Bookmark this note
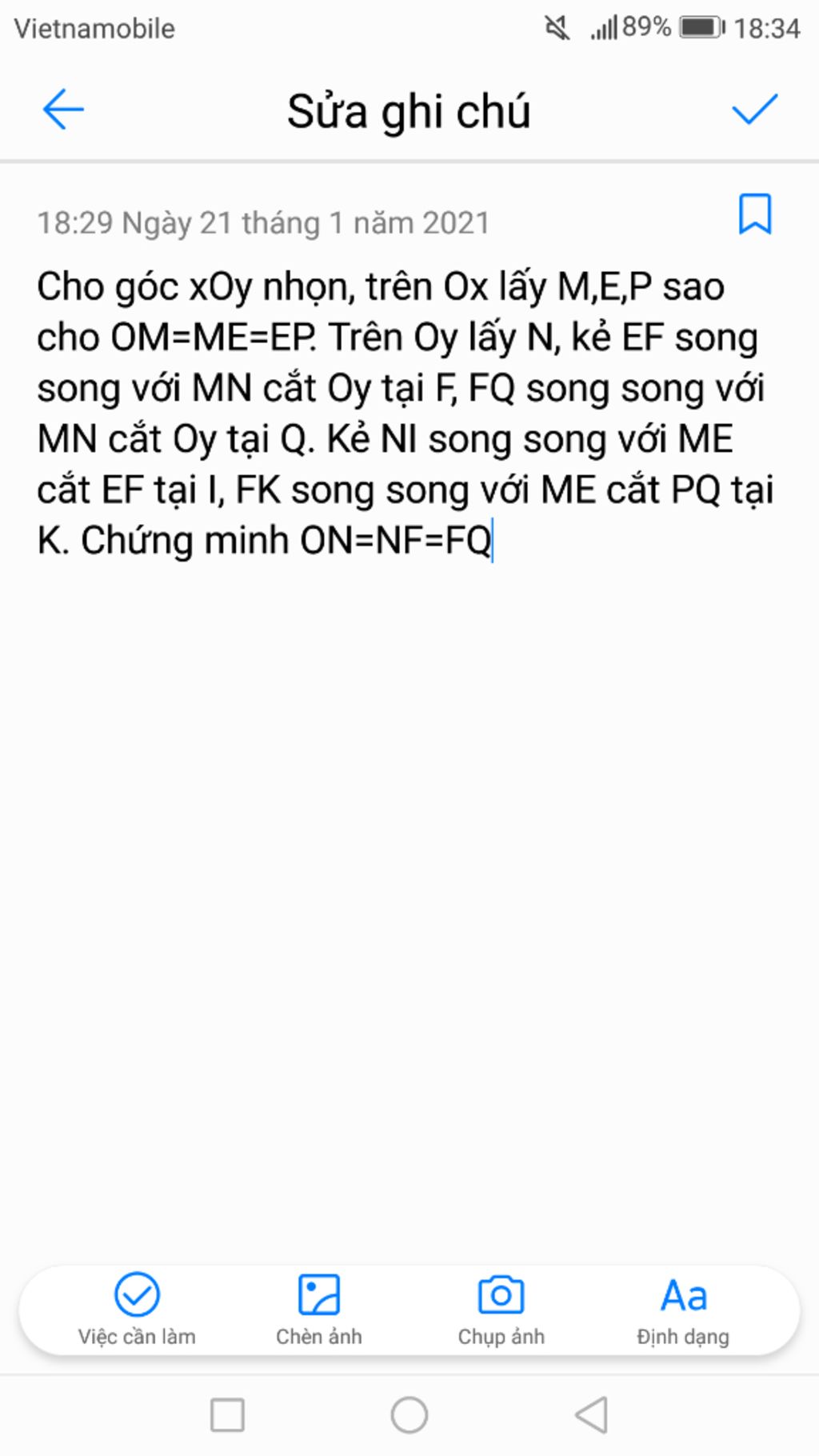Screen dimensions: 819x1456 754,214
